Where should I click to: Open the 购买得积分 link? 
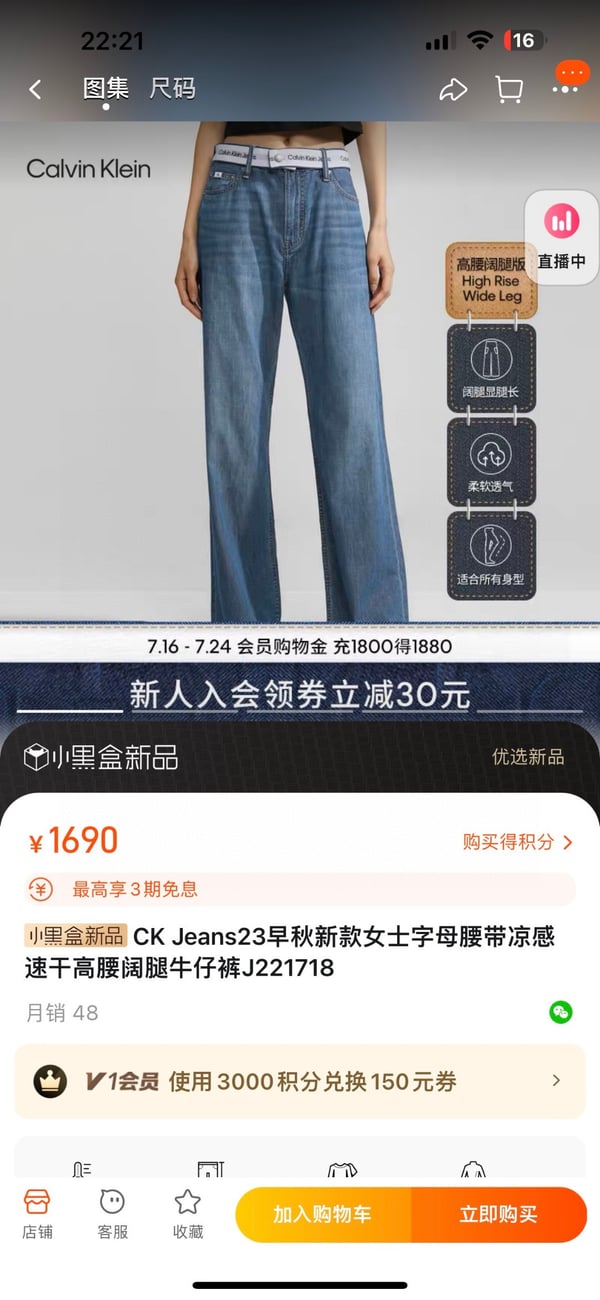517,842
